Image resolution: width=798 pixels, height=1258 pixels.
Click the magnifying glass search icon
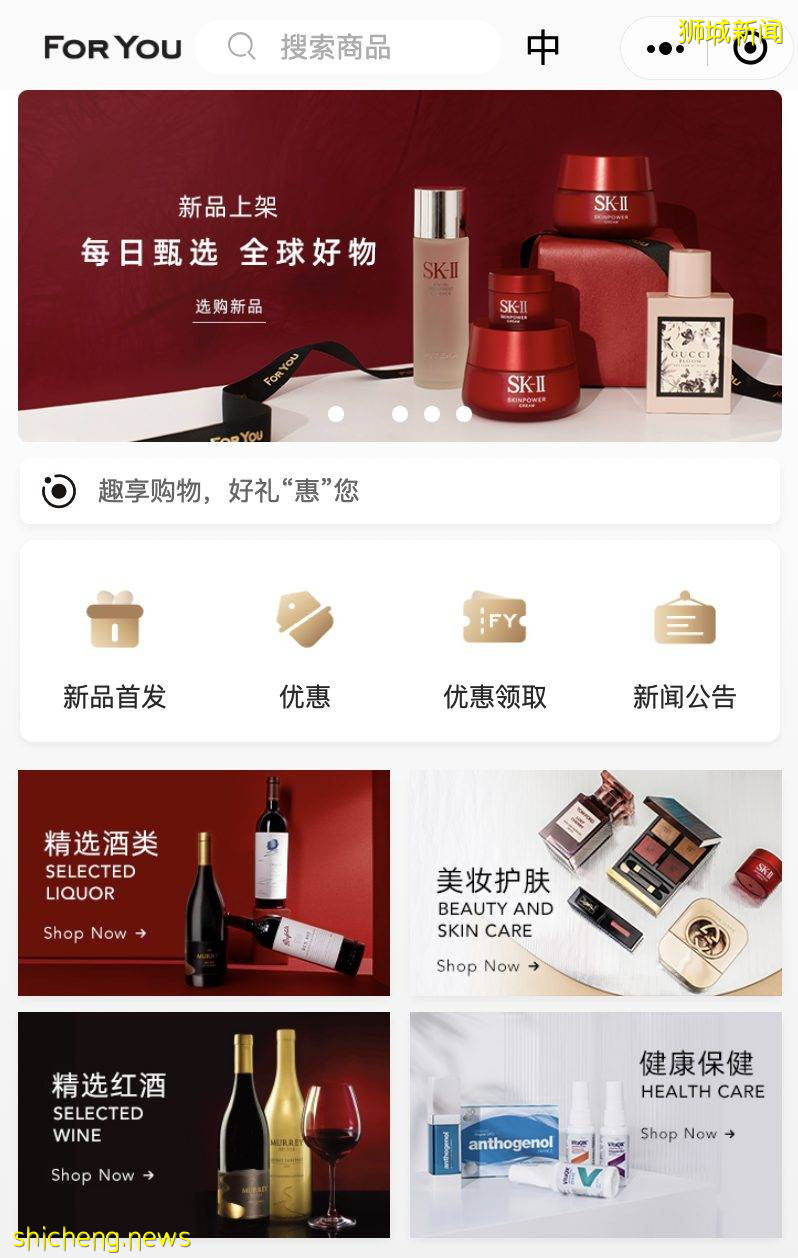tap(241, 46)
